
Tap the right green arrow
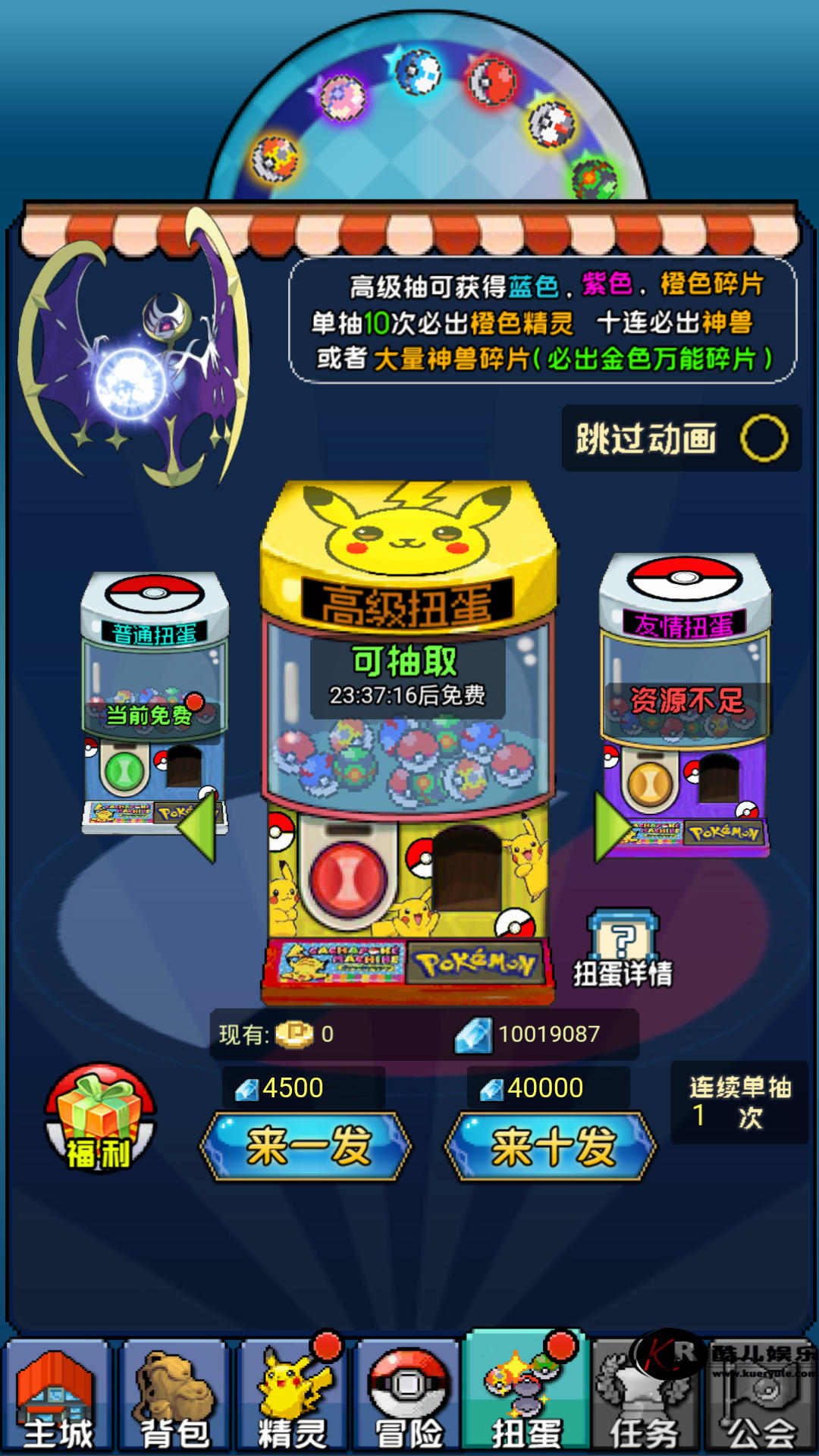(x=611, y=827)
